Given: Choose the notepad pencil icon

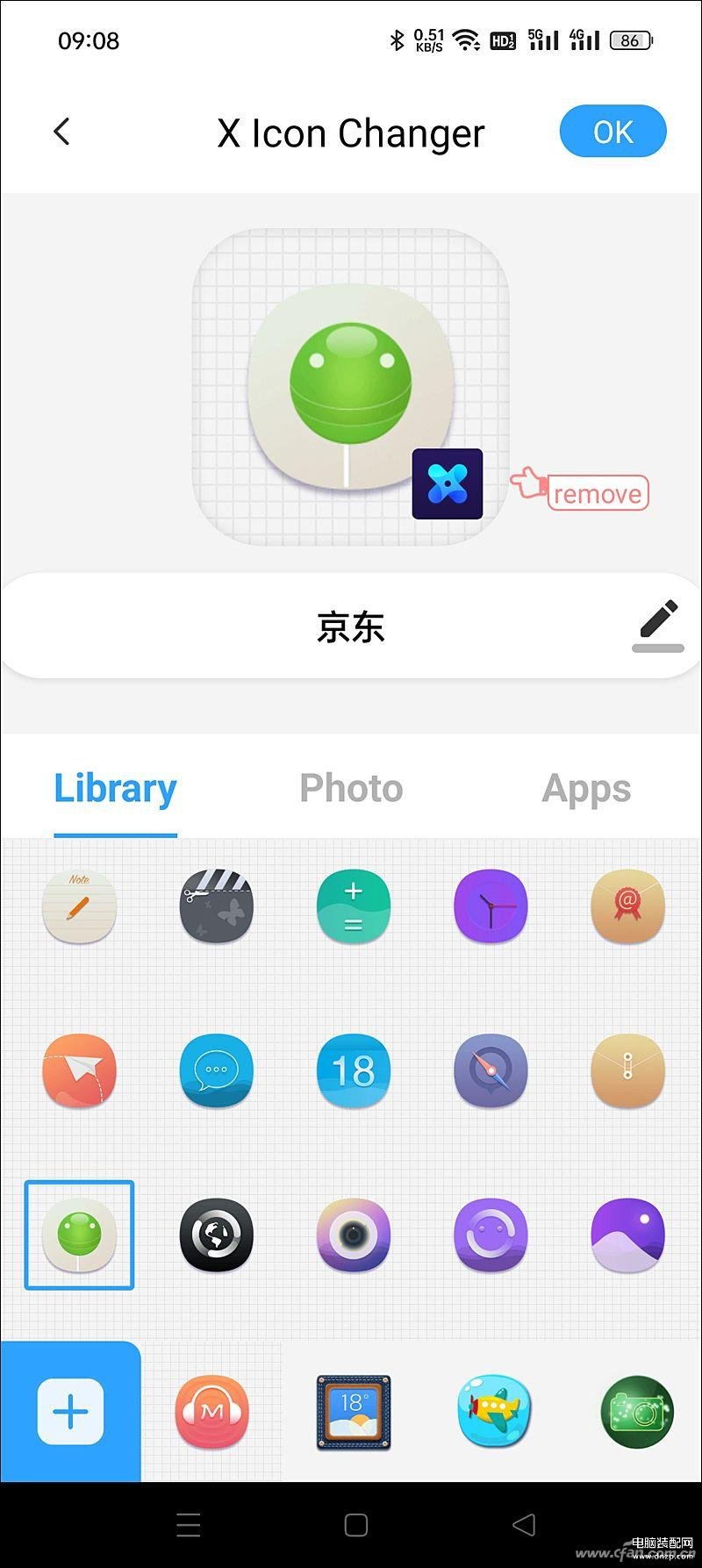Looking at the screenshot, I should tap(79, 906).
